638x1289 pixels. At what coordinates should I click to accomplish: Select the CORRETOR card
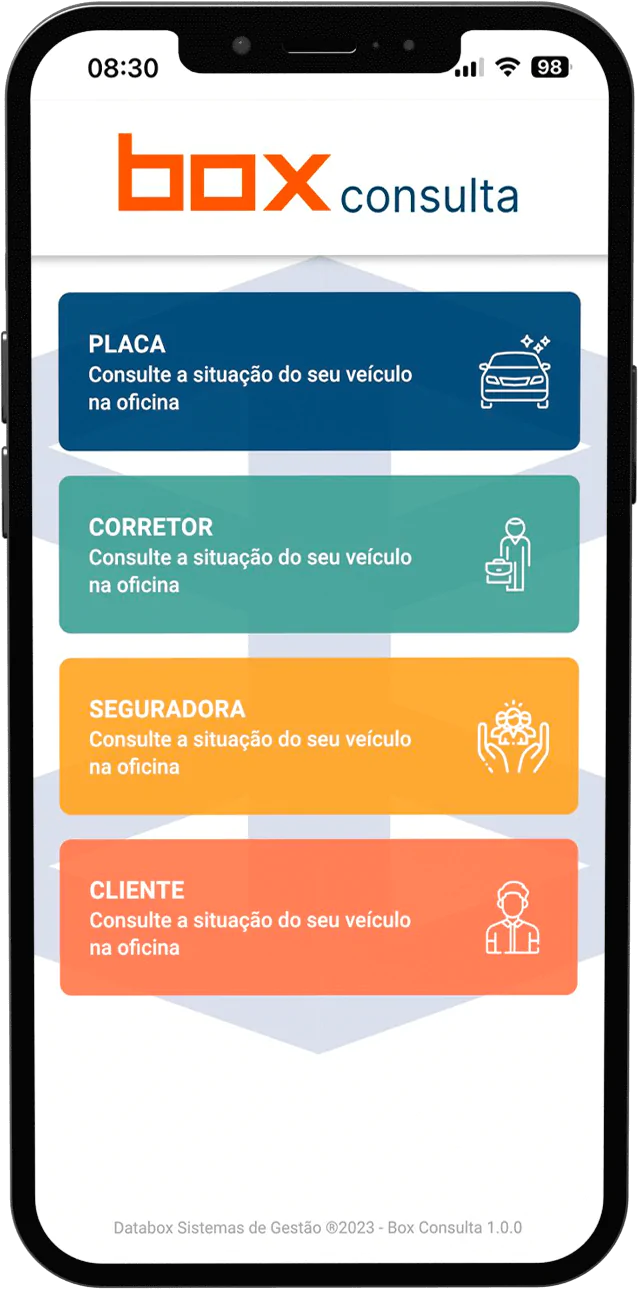tap(319, 554)
